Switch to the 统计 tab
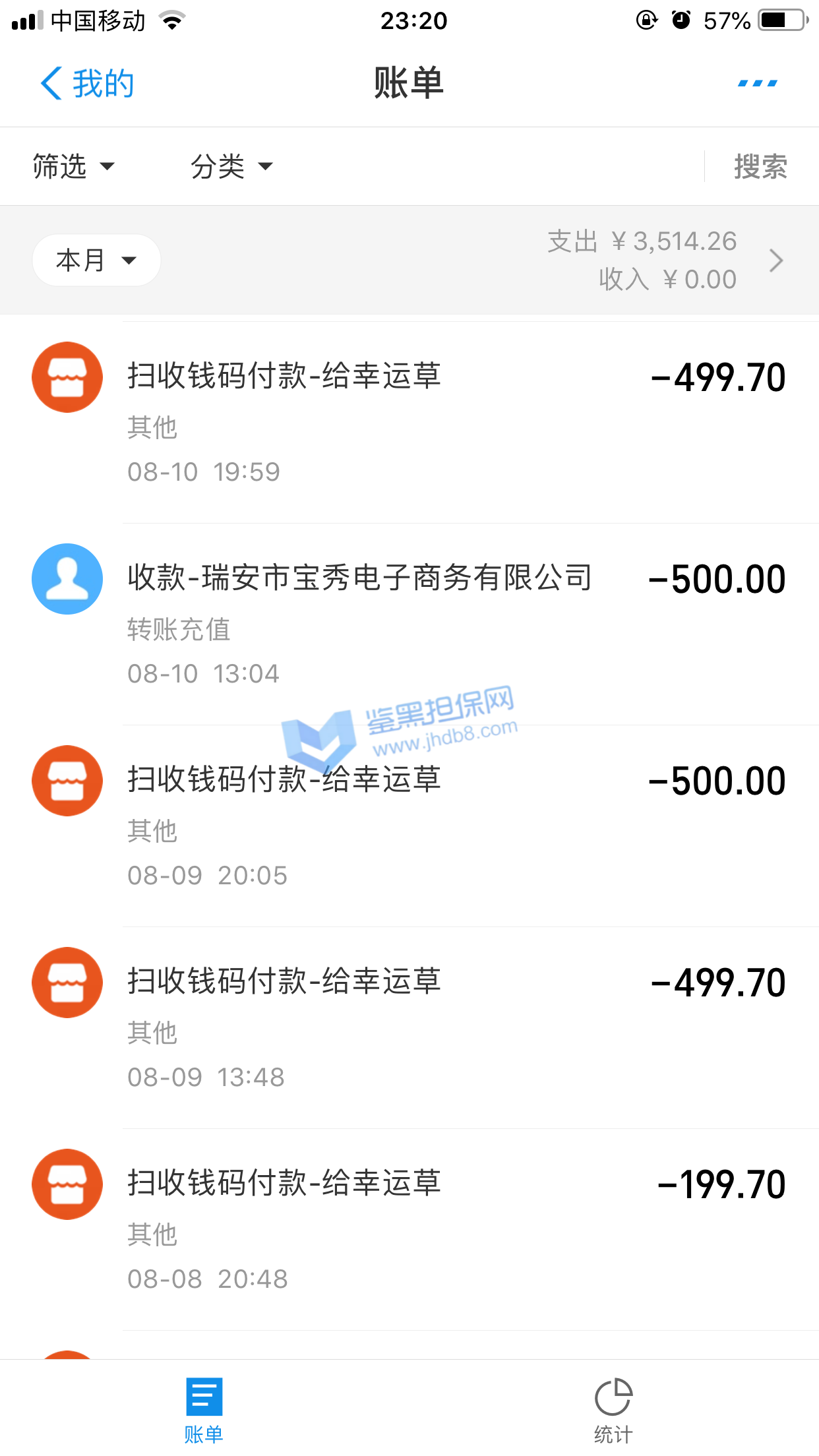819x1456 pixels. (613, 1409)
